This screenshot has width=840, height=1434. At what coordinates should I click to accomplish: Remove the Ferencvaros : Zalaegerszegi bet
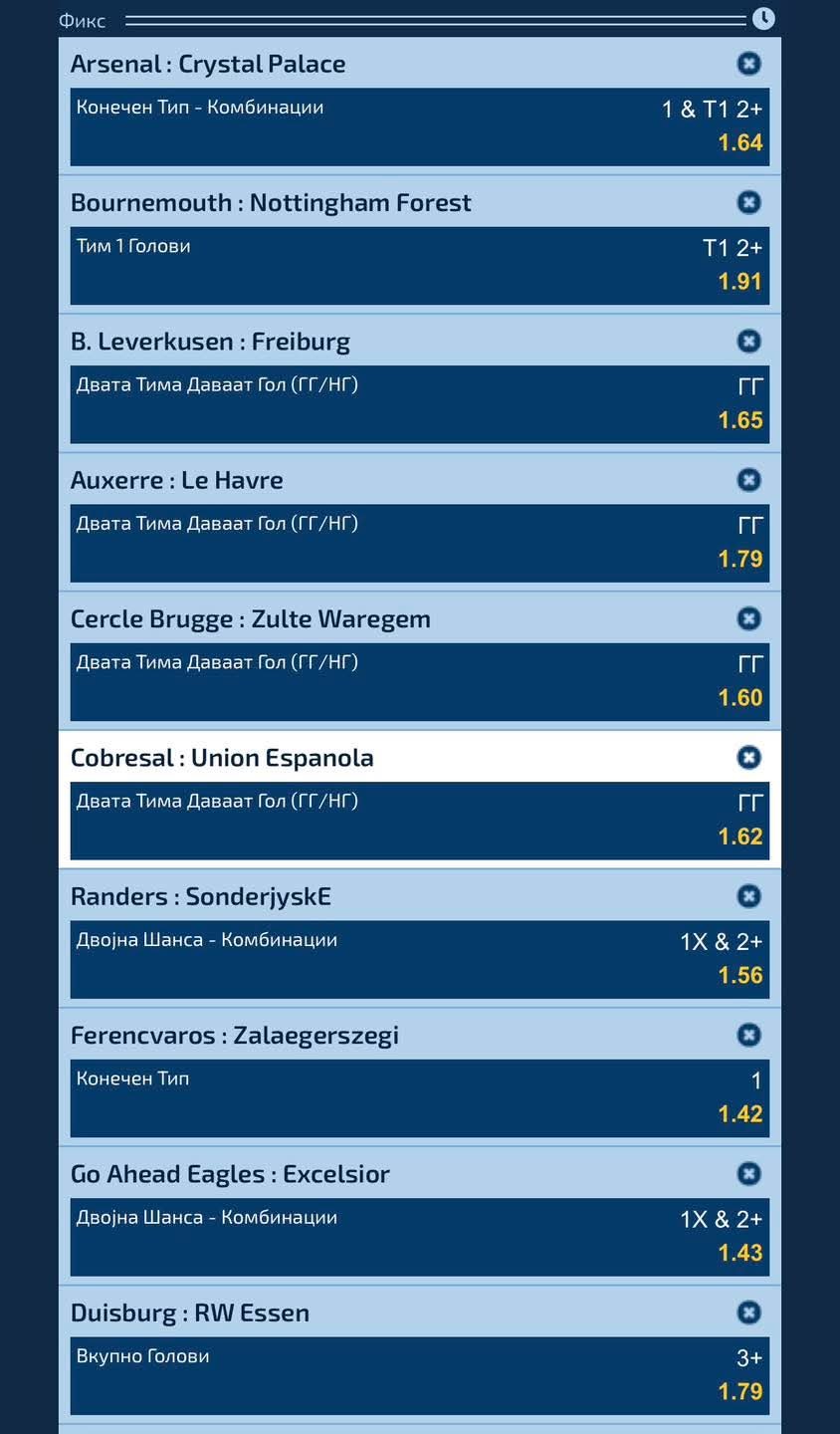[x=748, y=1035]
